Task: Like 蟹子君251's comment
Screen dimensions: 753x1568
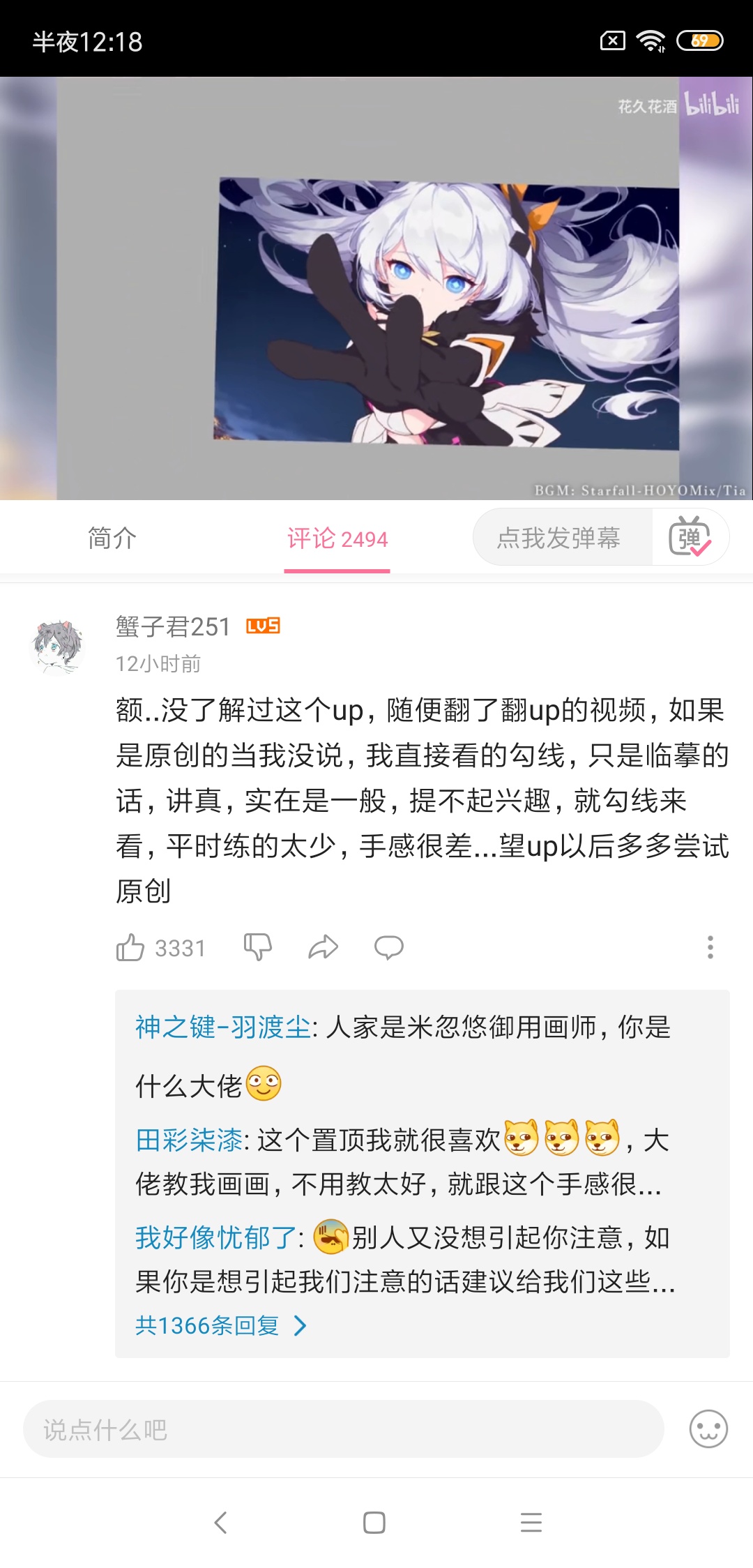Action: pyautogui.click(x=131, y=948)
